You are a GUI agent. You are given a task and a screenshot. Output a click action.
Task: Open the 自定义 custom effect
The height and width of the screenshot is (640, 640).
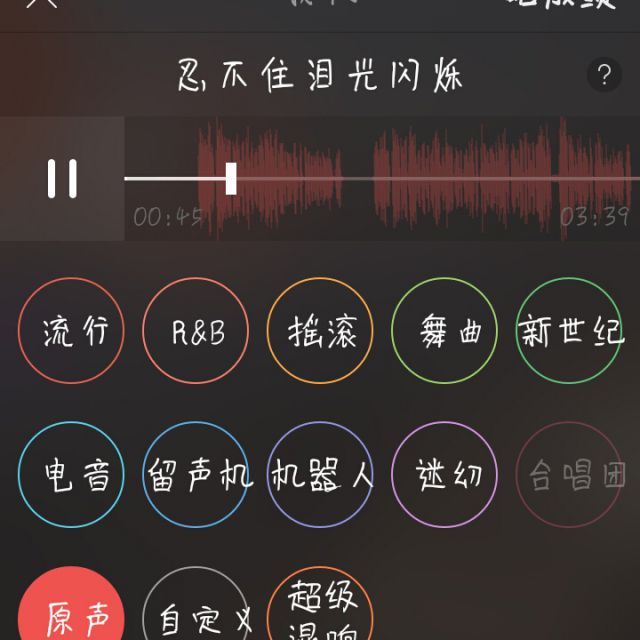(195, 612)
